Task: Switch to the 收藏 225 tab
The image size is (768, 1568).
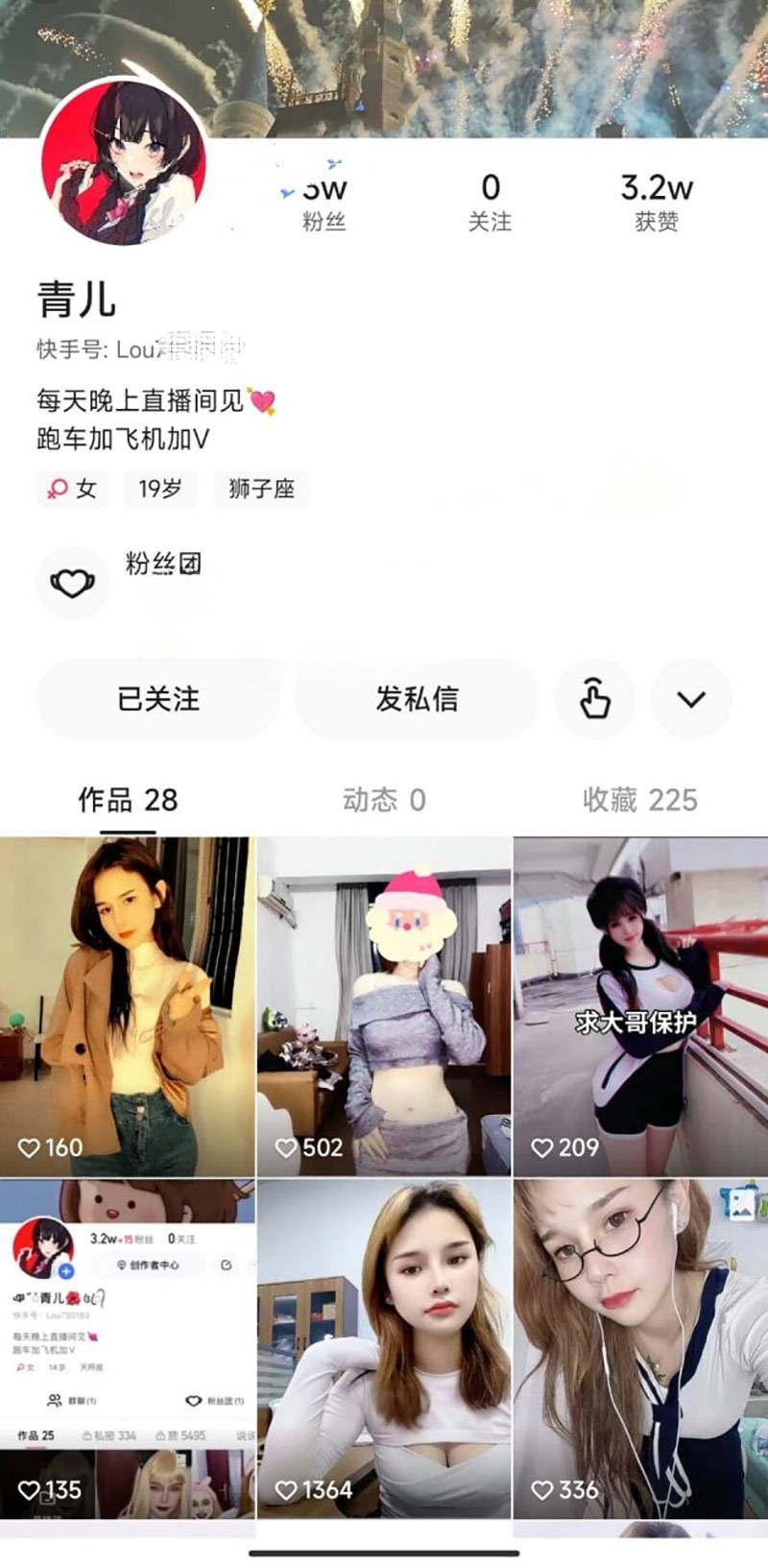Action: pos(640,800)
